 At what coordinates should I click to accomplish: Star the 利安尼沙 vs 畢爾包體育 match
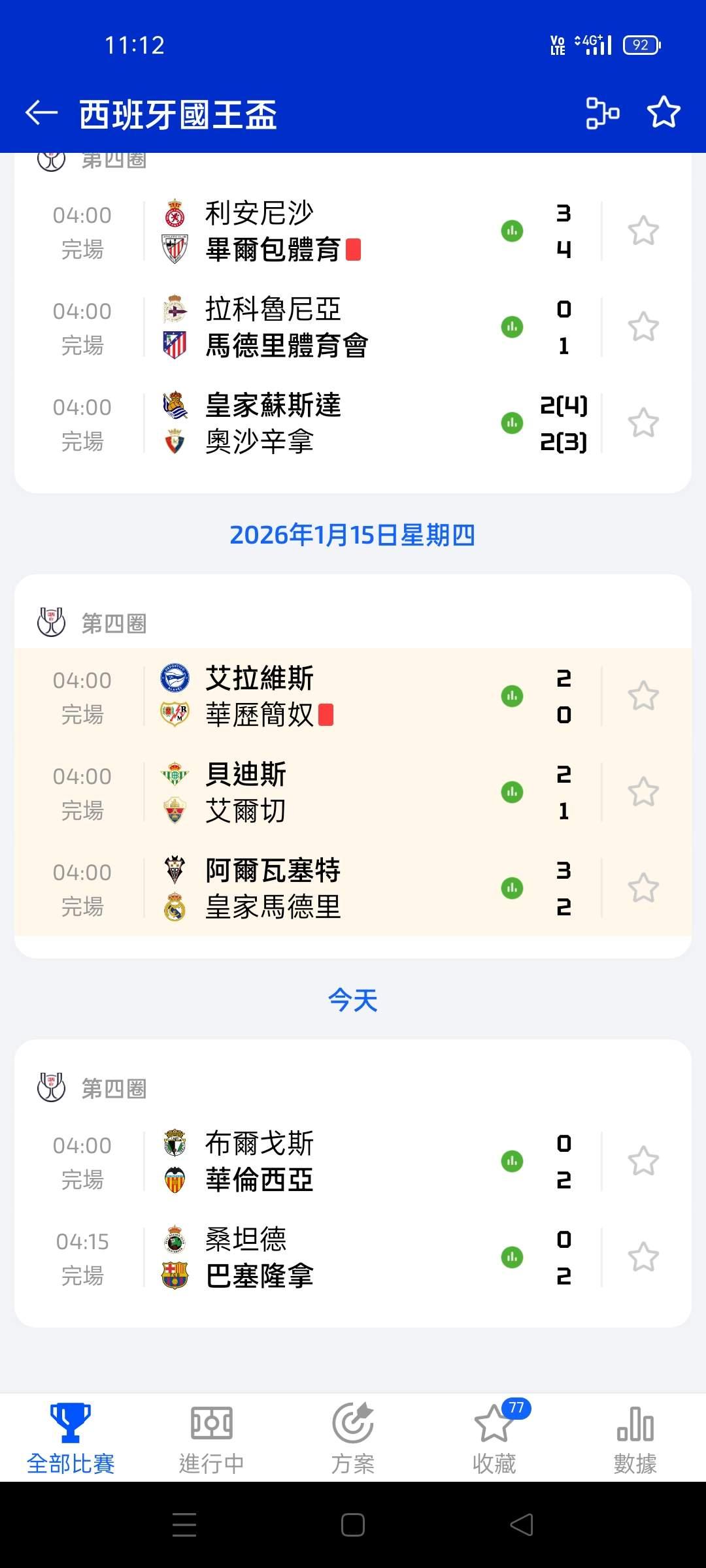click(x=643, y=231)
